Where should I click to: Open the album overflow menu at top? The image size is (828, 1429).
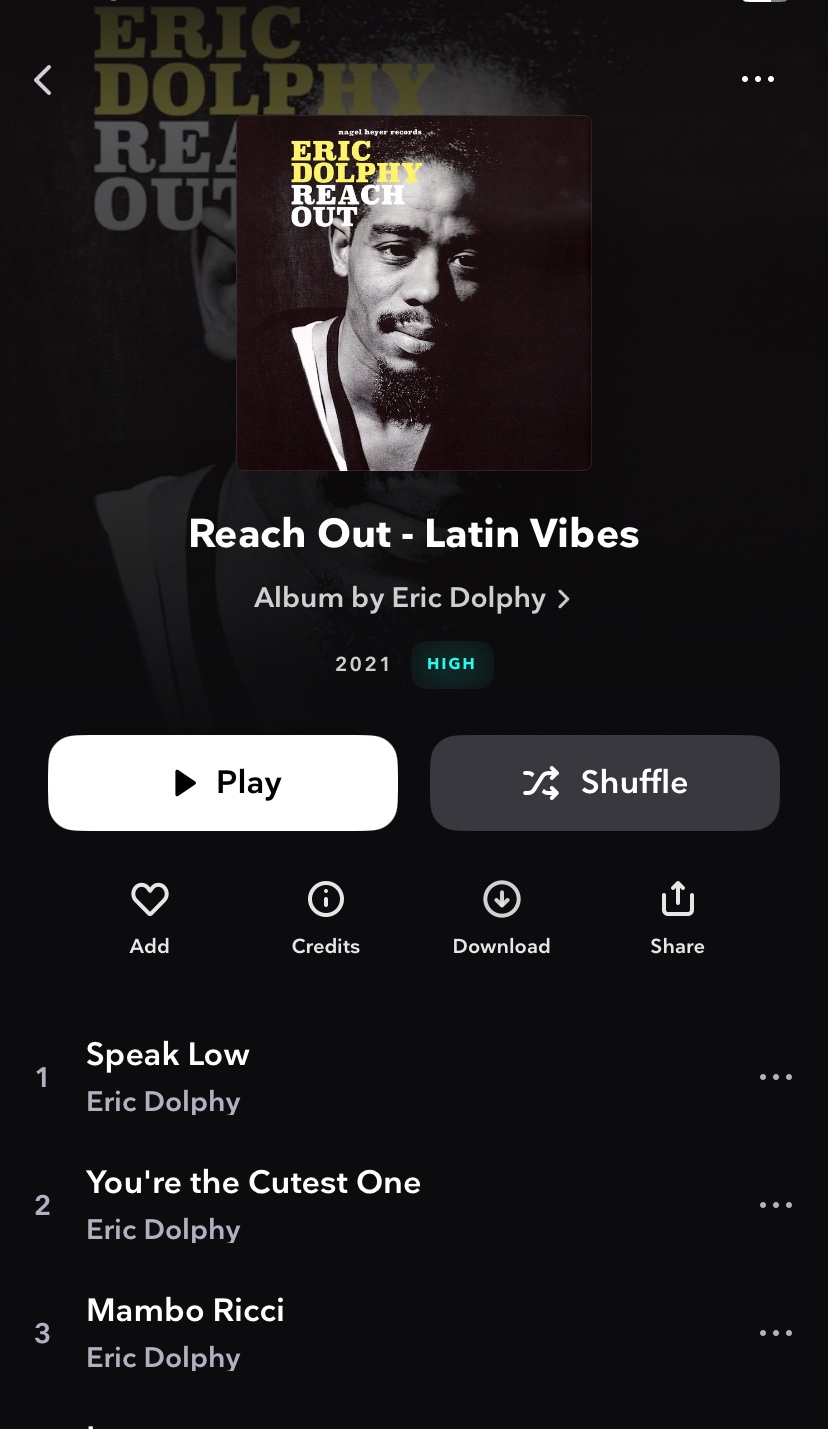(758, 79)
